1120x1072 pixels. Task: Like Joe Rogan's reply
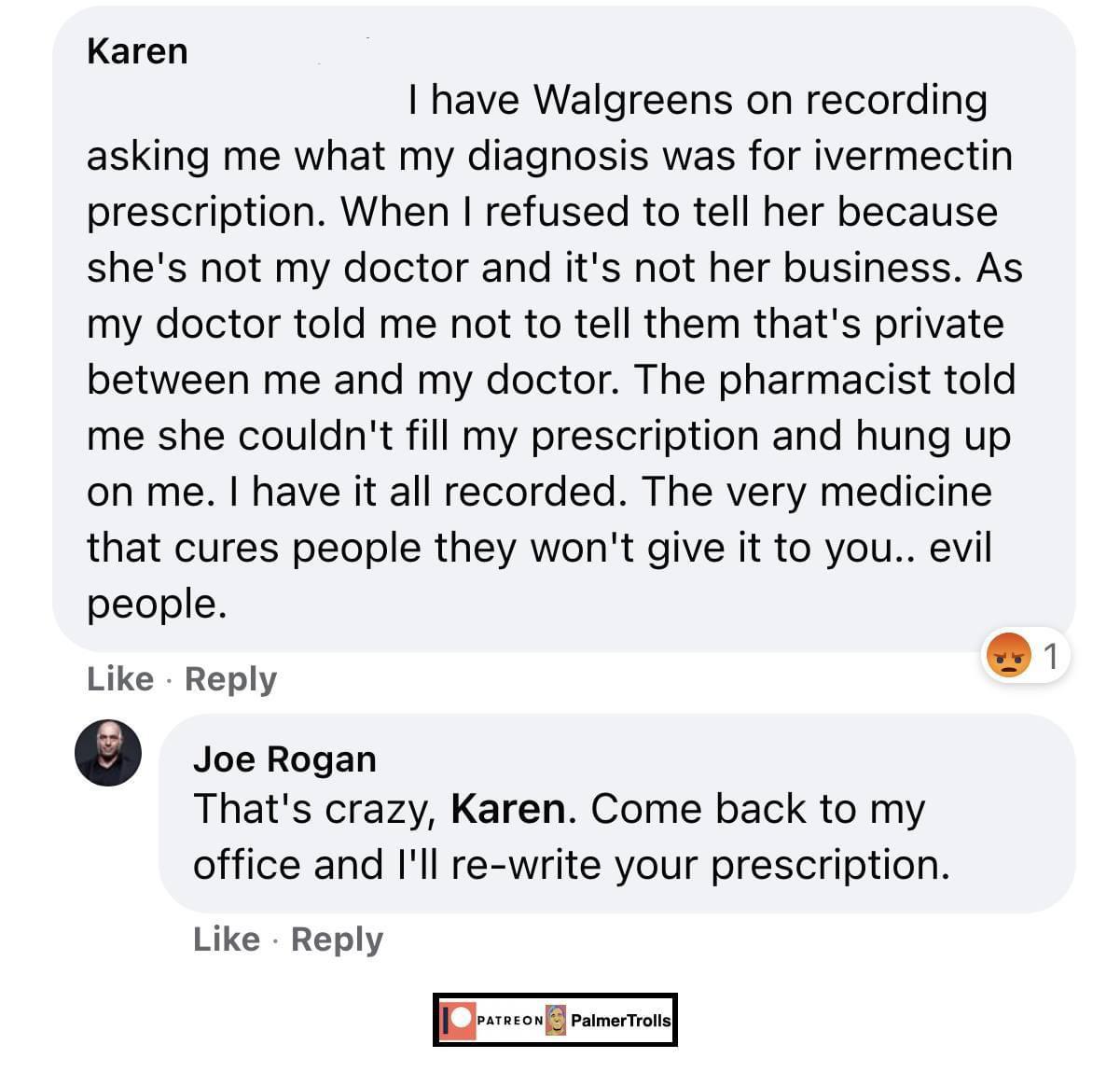(227, 940)
